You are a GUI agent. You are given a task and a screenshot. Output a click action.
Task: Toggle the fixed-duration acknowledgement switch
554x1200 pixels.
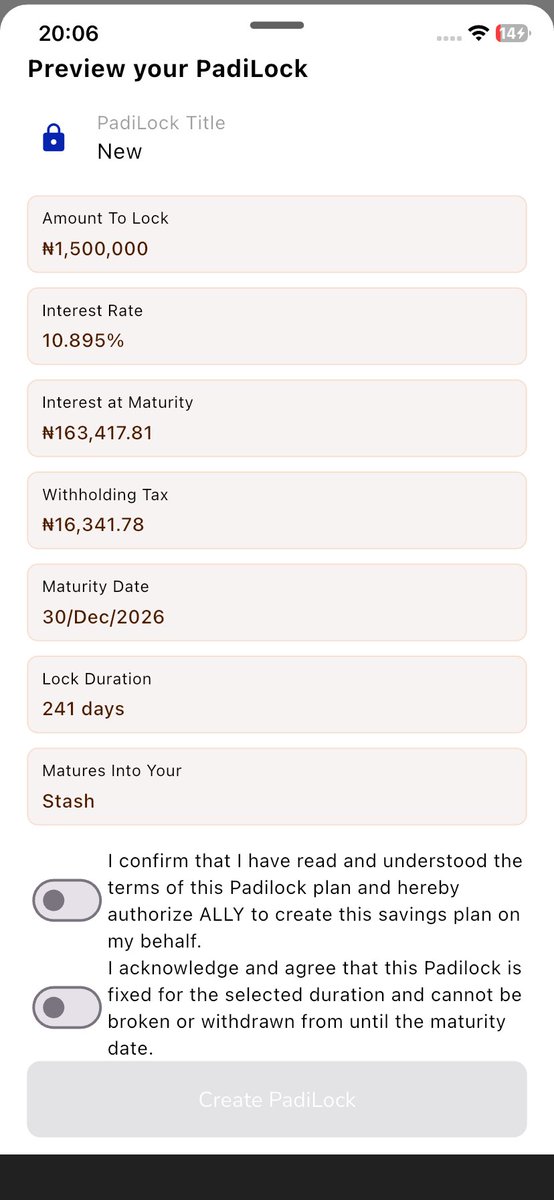tap(67, 1007)
